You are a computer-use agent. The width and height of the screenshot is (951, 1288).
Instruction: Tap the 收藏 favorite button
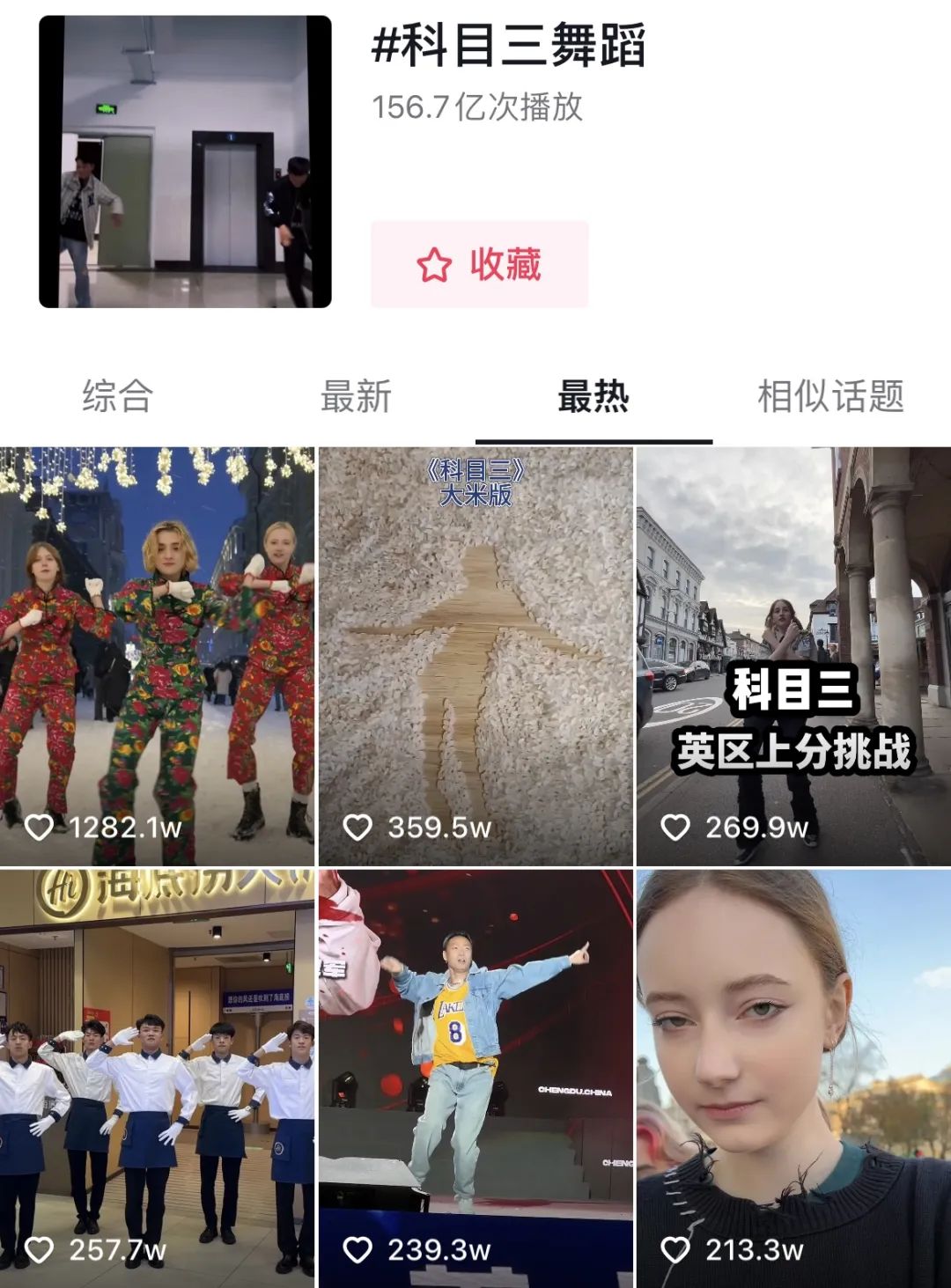tap(479, 265)
